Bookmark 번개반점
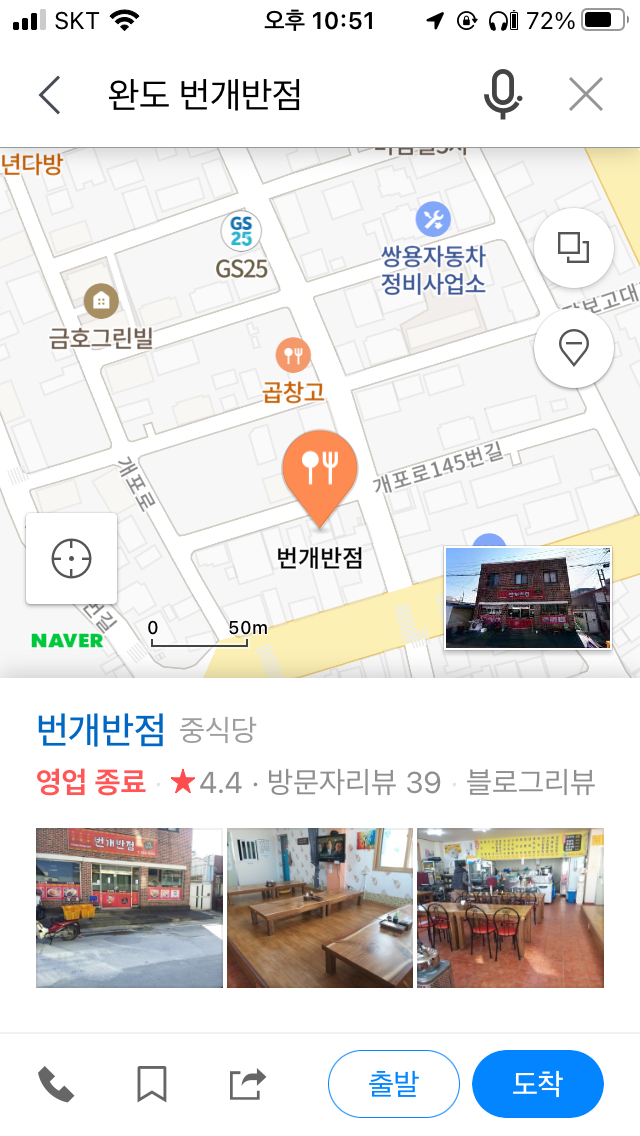 pyautogui.click(x=151, y=1084)
